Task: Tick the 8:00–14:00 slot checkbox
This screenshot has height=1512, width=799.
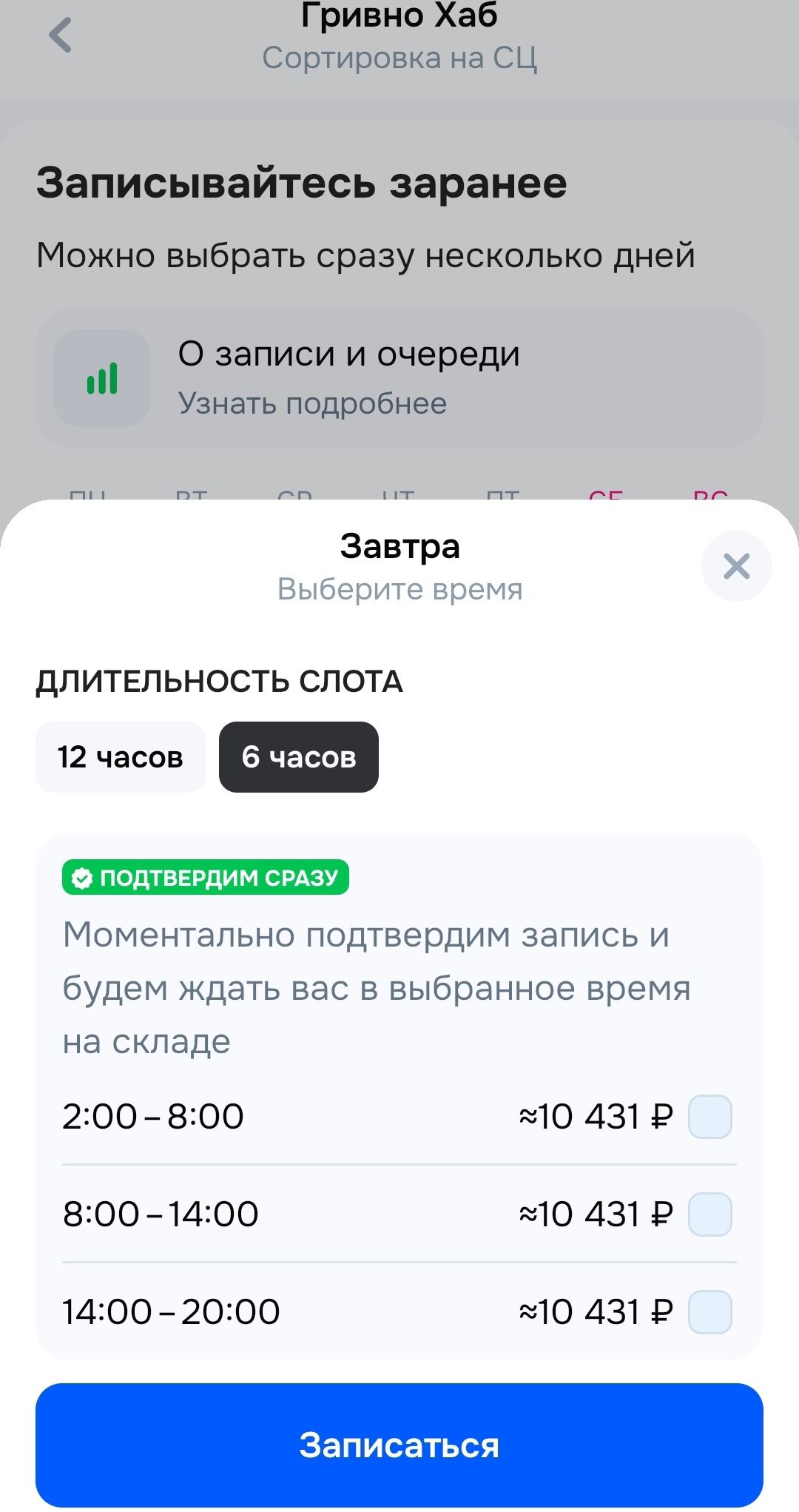Action: click(709, 1214)
